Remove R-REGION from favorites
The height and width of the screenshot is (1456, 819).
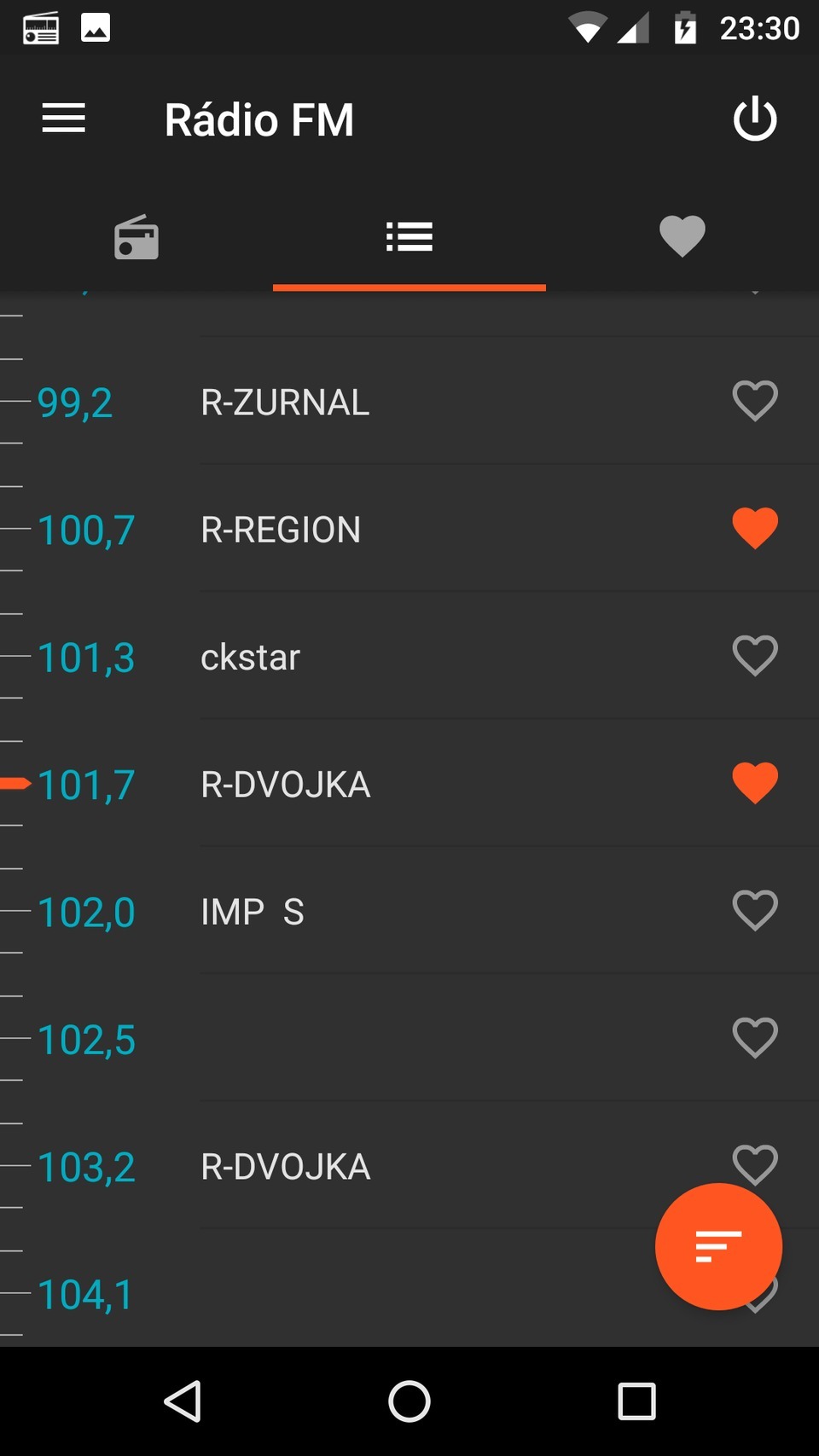click(x=755, y=528)
